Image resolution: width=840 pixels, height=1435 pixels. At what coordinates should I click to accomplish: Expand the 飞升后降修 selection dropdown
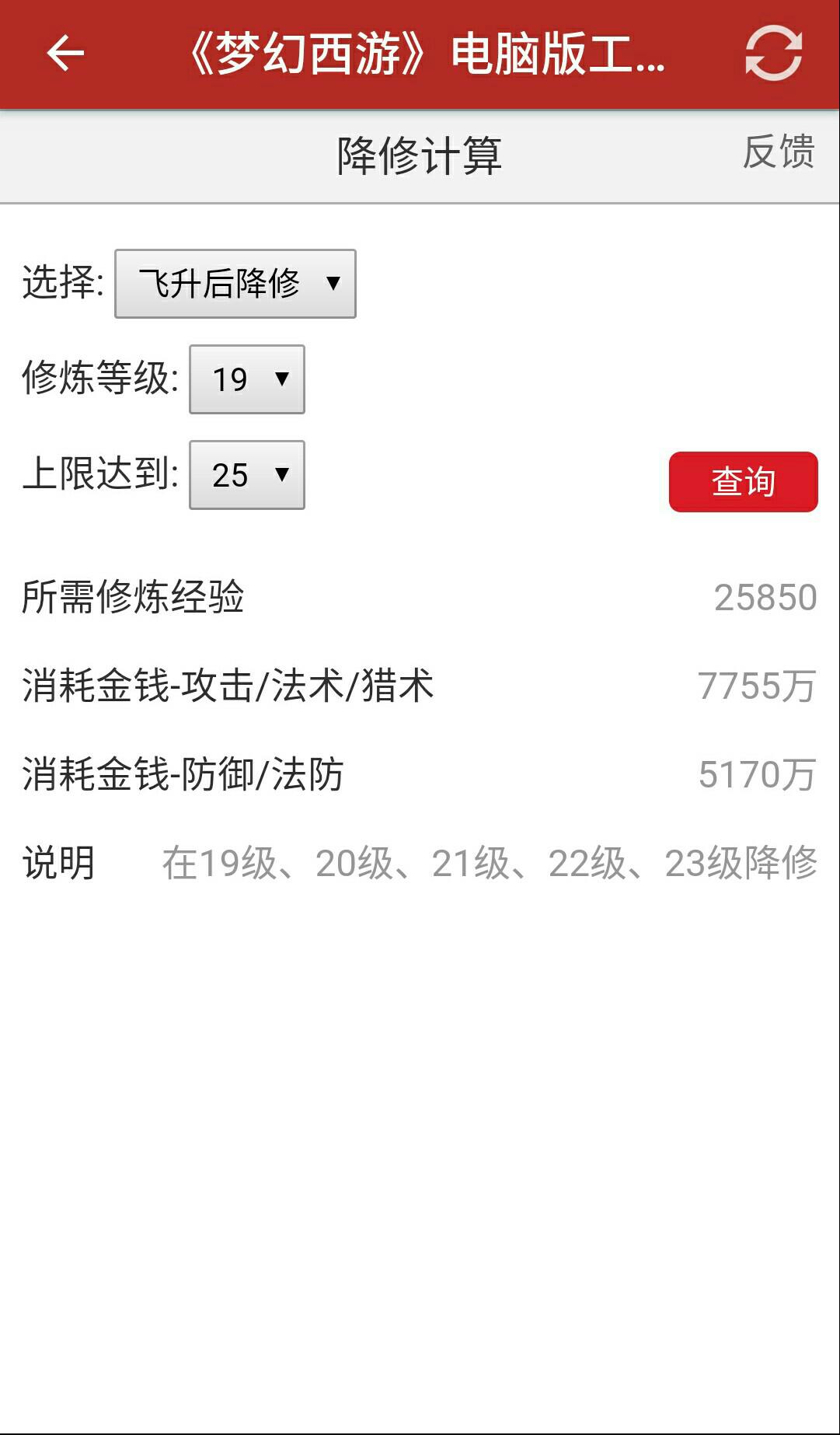pos(235,284)
